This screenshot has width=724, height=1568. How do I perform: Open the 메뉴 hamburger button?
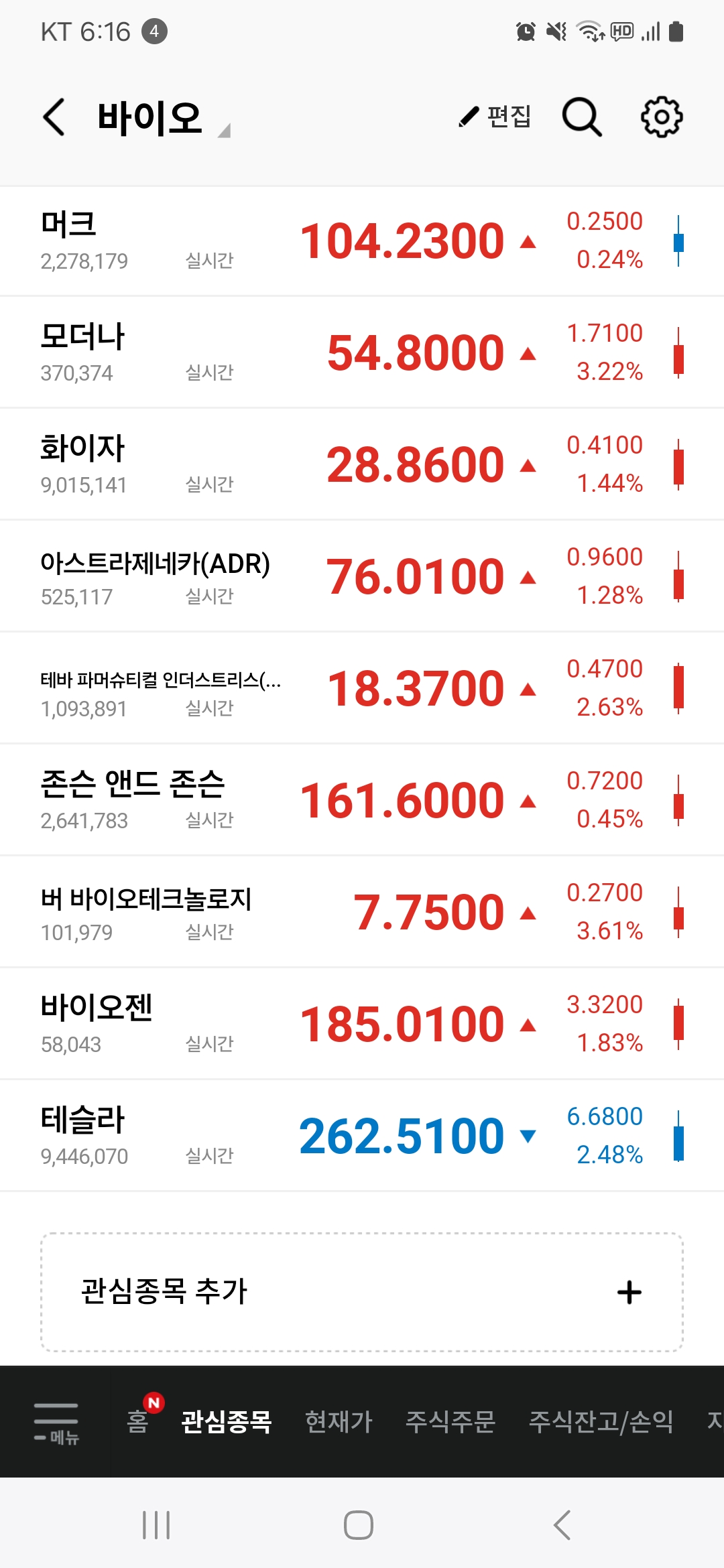(56, 1422)
